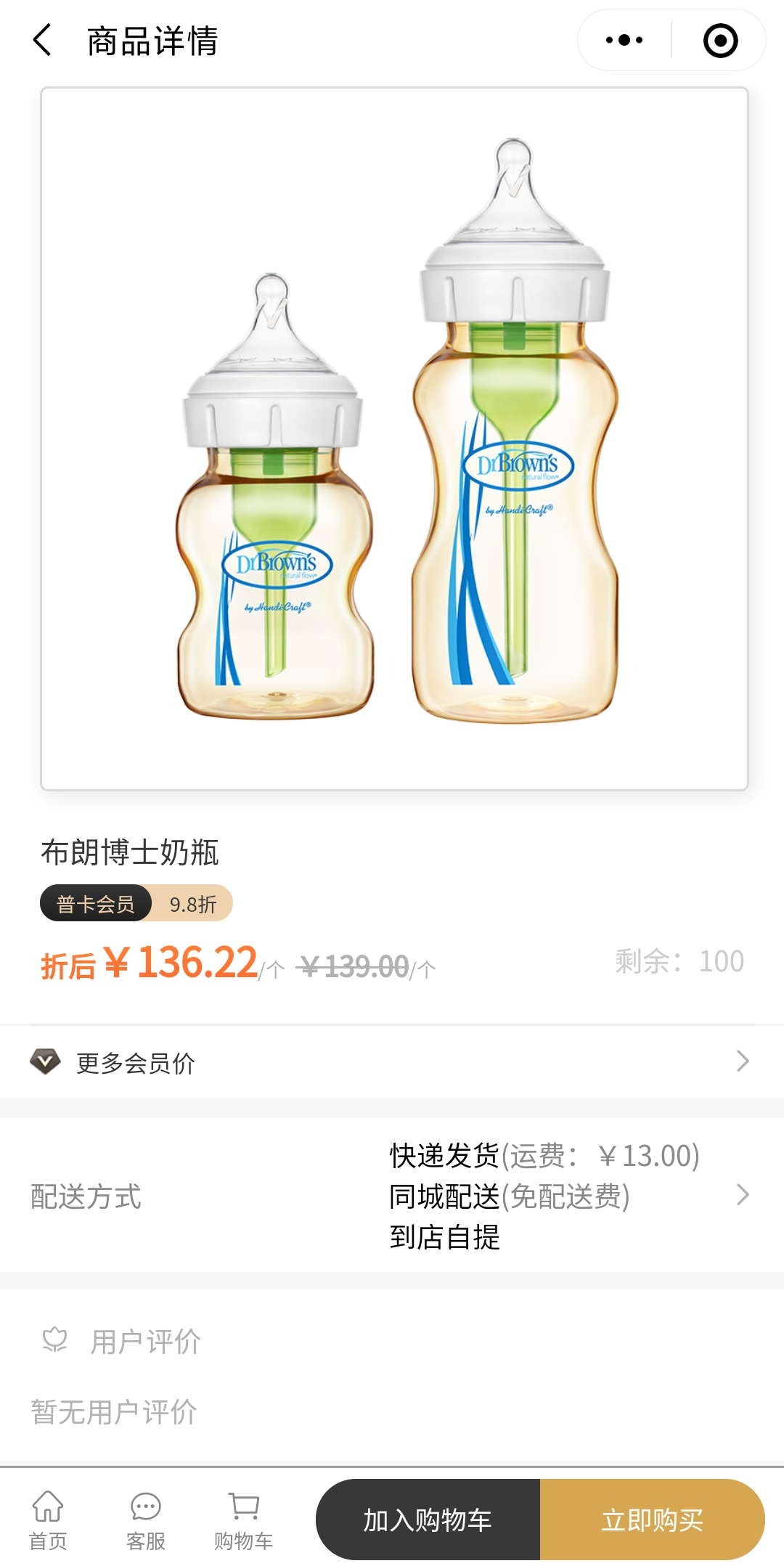Buy now with 立即购买
Image resolution: width=784 pixels, height=1566 pixels.
coord(652,1520)
